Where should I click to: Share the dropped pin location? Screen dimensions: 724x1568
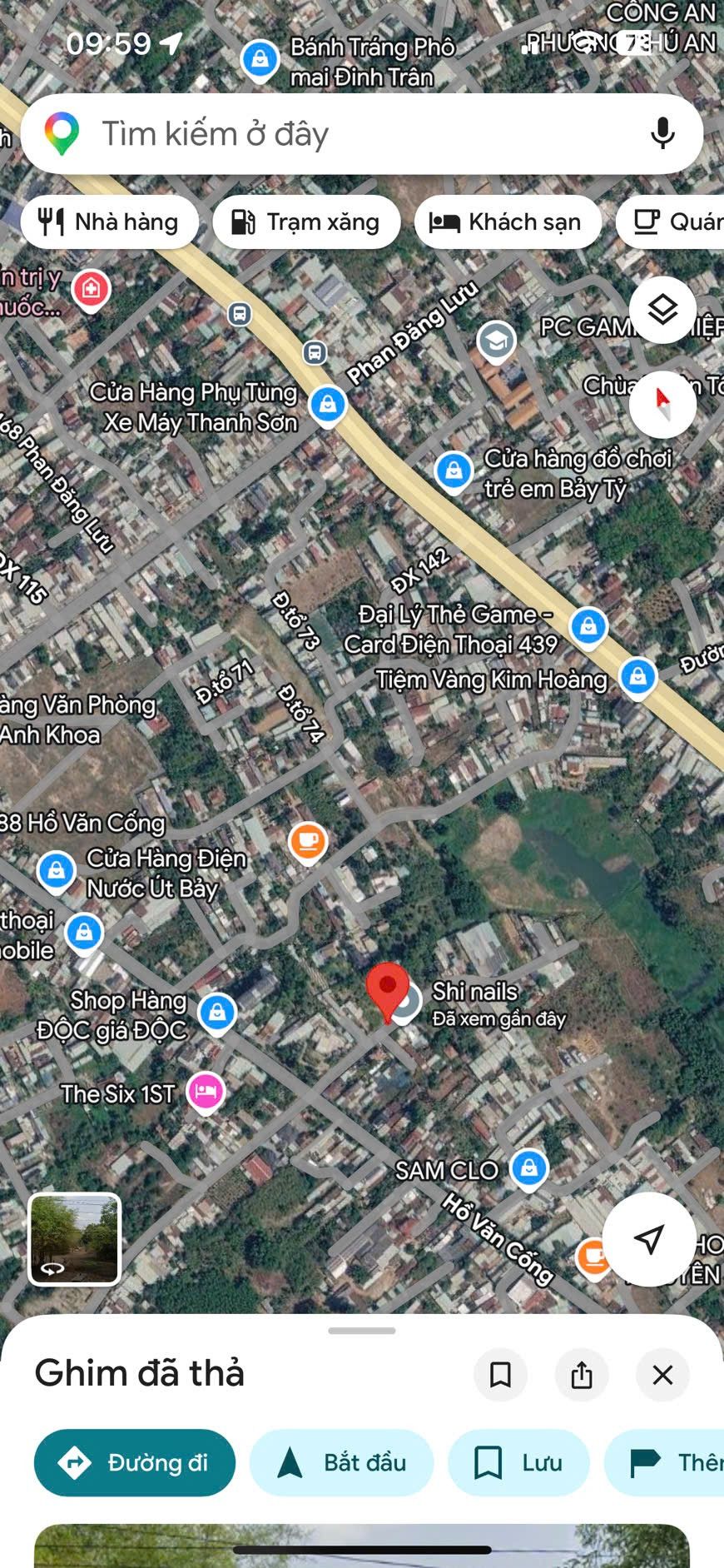click(582, 1374)
